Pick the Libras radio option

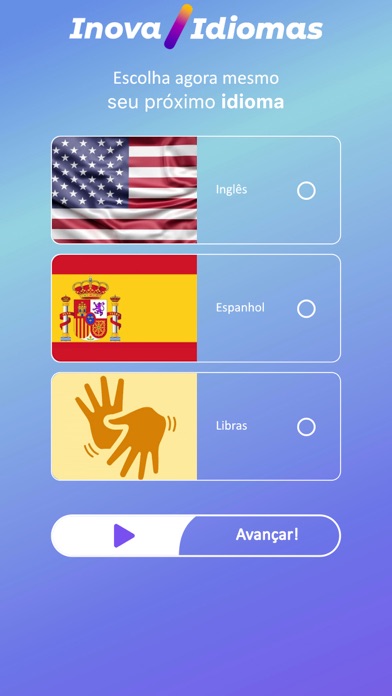306,427
